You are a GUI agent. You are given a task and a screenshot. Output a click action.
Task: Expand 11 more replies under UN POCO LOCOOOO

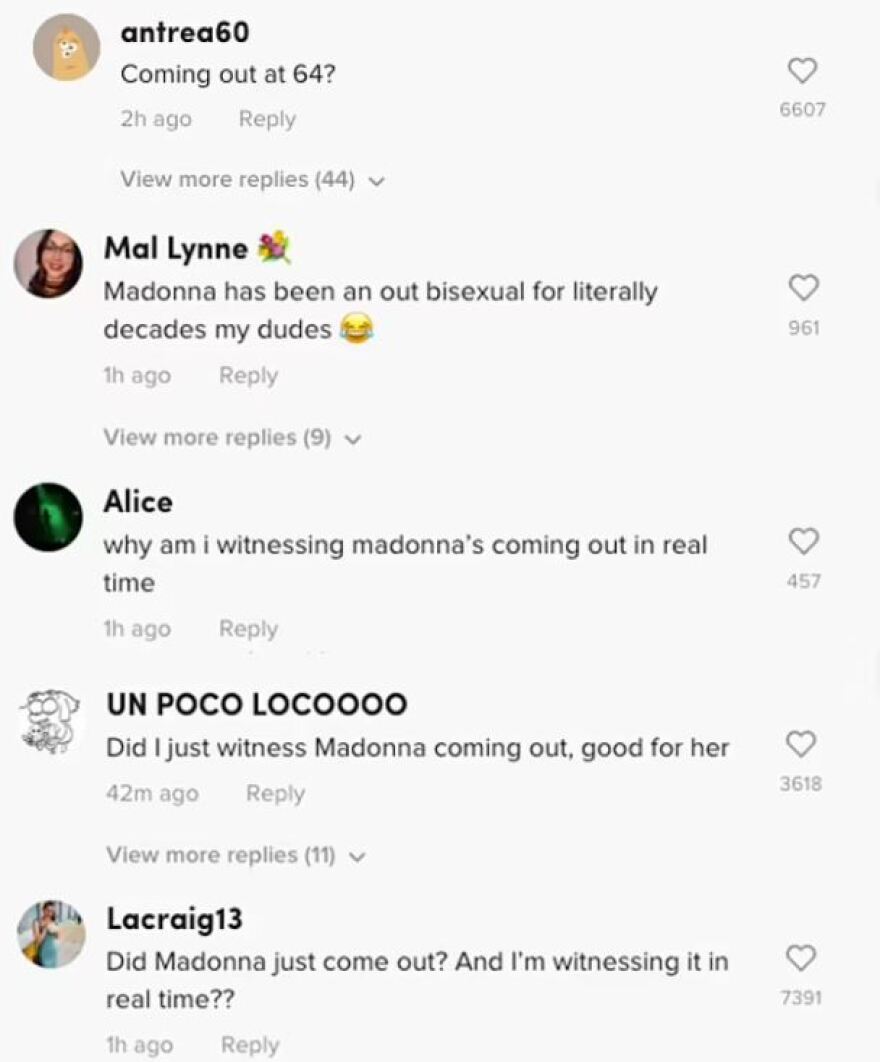coord(236,855)
